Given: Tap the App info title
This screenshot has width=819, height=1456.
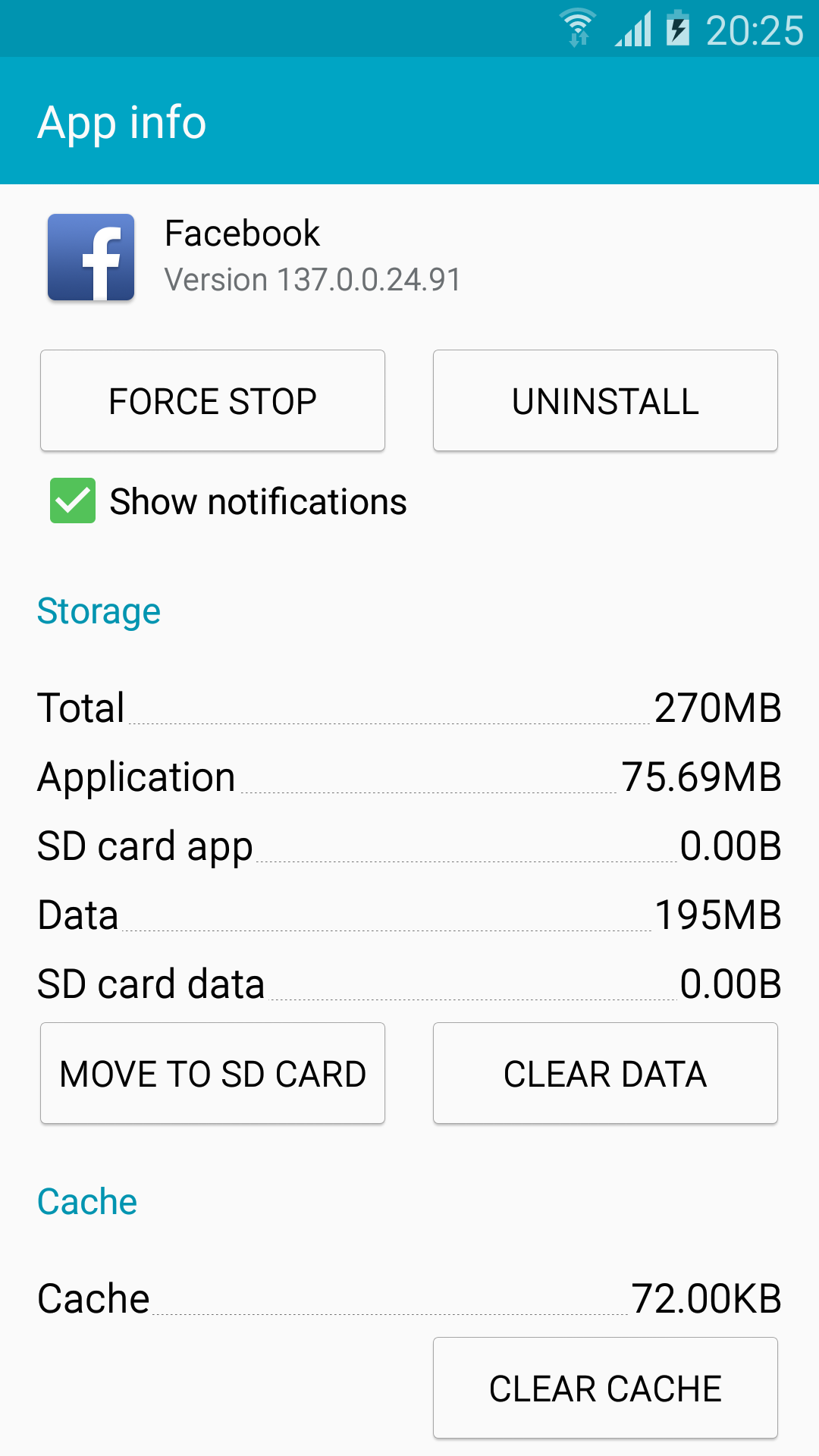Looking at the screenshot, I should (122, 121).
